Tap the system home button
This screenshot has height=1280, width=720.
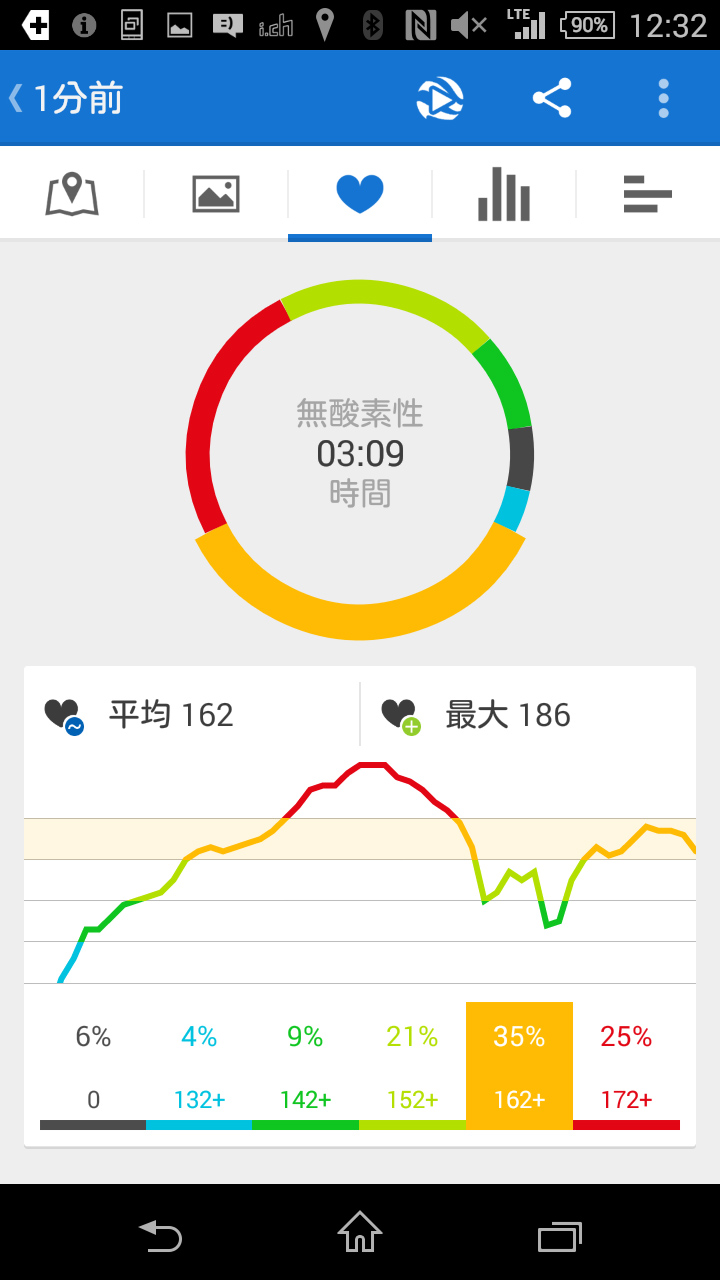click(x=360, y=1232)
